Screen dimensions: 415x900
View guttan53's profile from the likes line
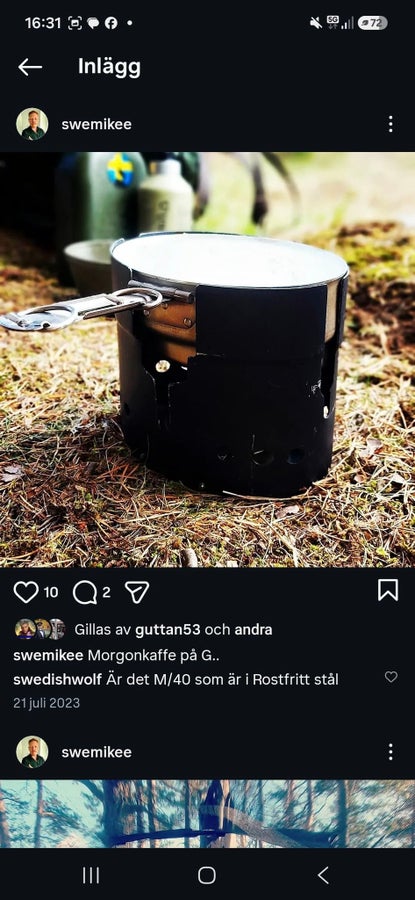coord(168,630)
